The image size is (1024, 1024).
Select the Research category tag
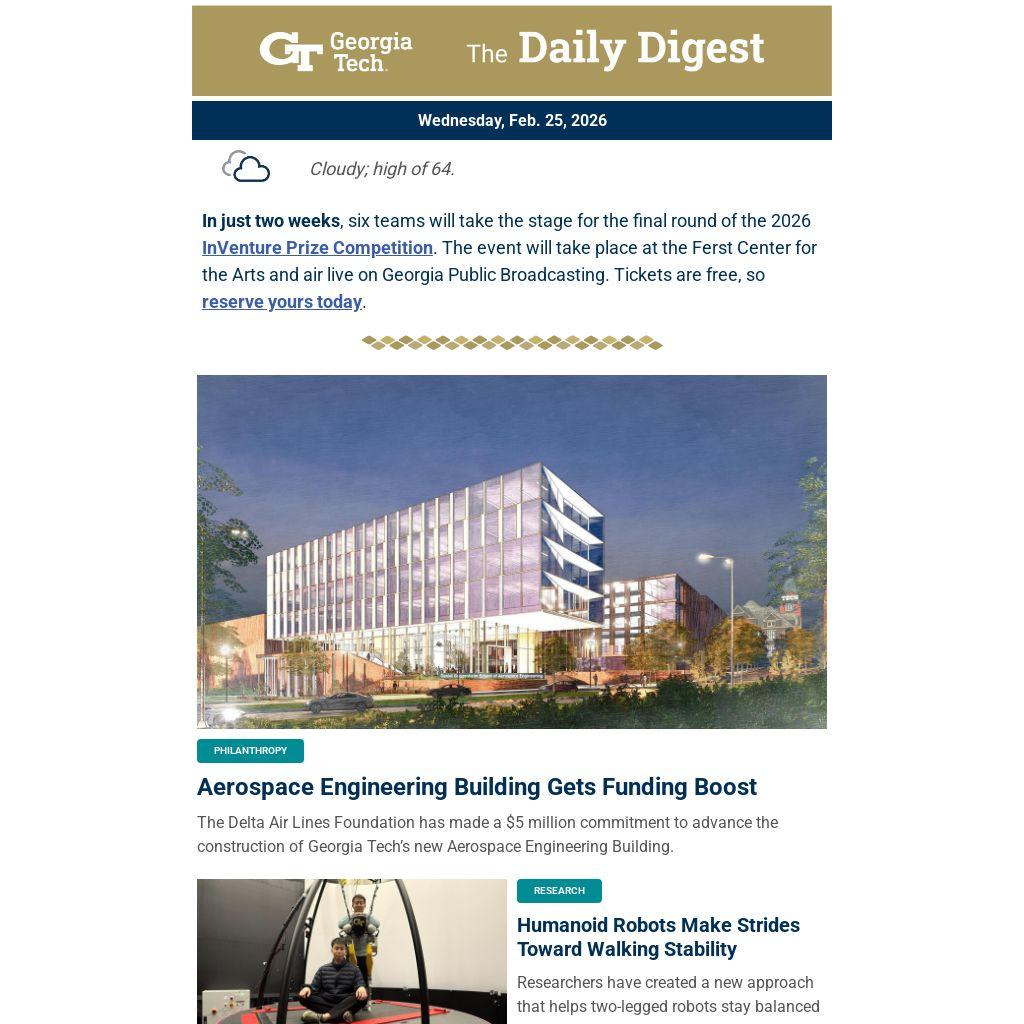[559, 891]
